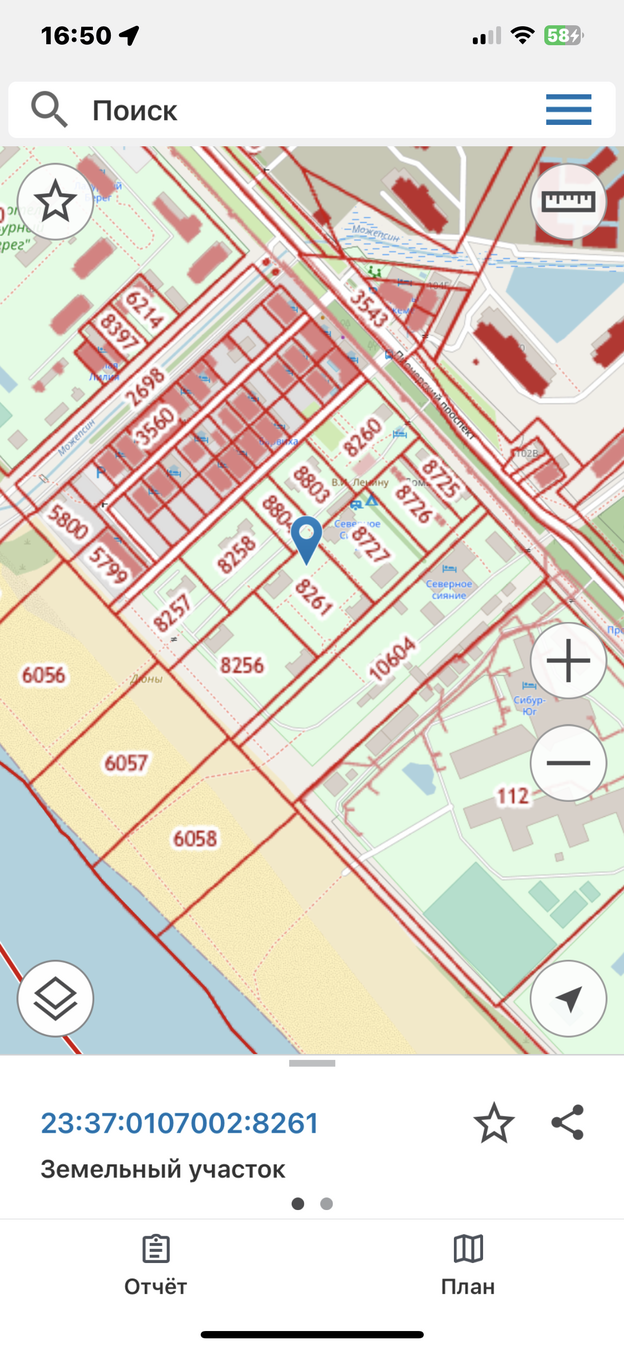Share the selected land parcel
The image size is (624, 1350).
click(x=568, y=1123)
